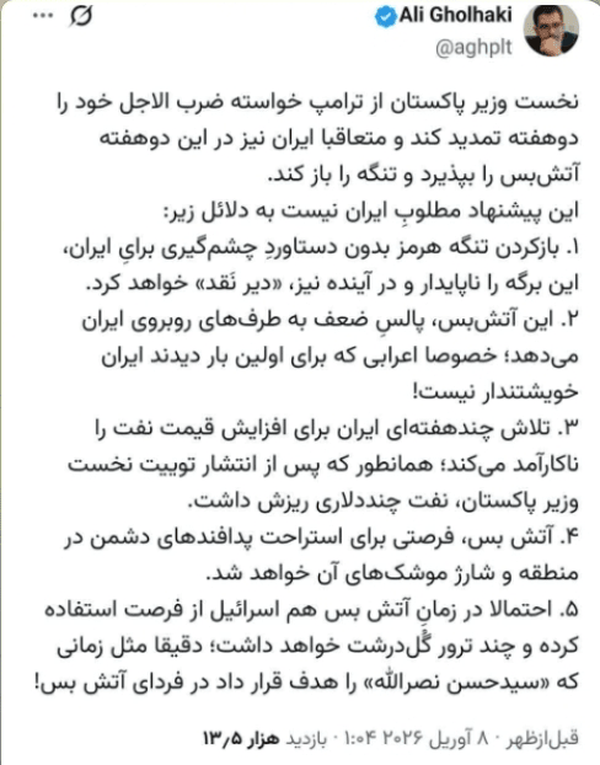Screen dimensions: 600x765
Task: Open the @aghplt profile handle
Action: pyautogui.click(x=474, y=48)
